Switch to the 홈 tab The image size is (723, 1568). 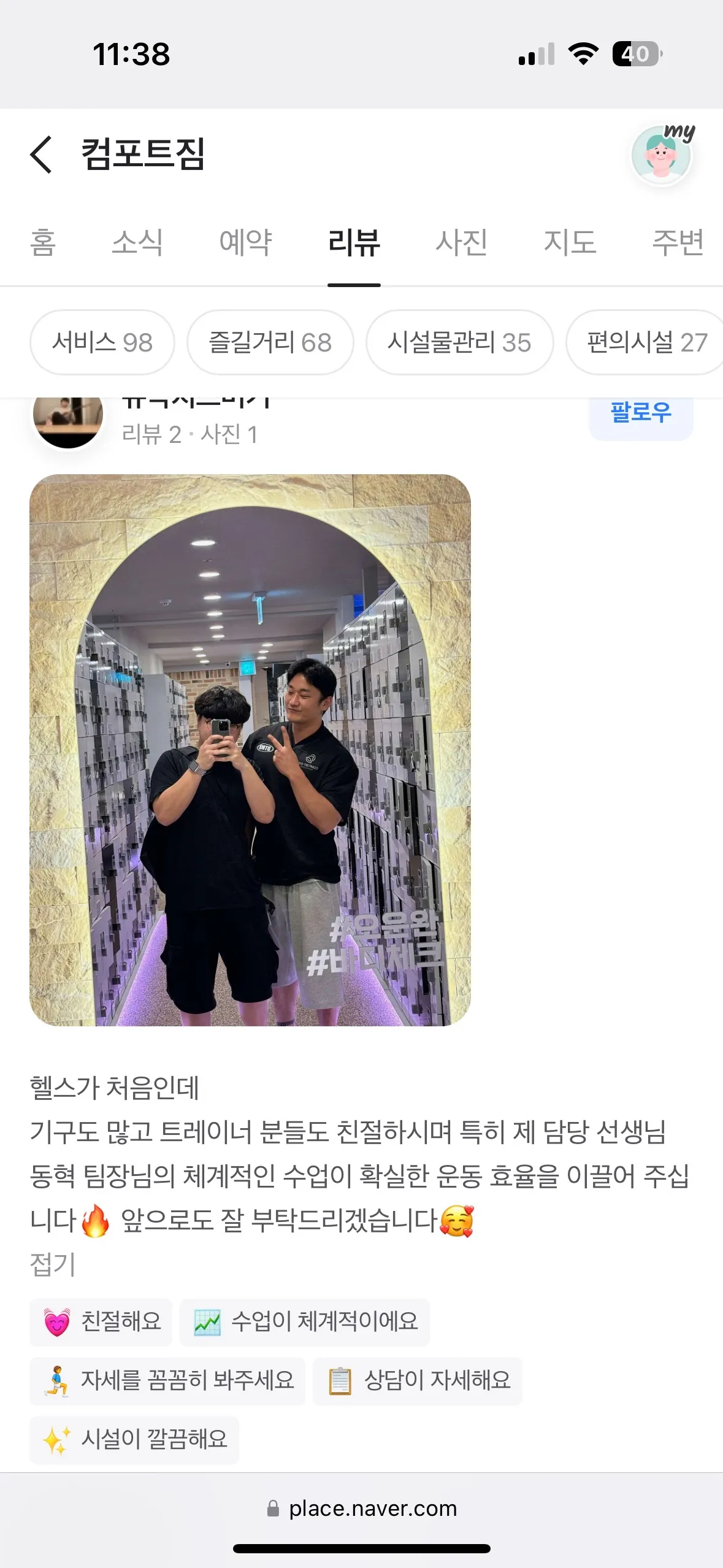tap(43, 242)
